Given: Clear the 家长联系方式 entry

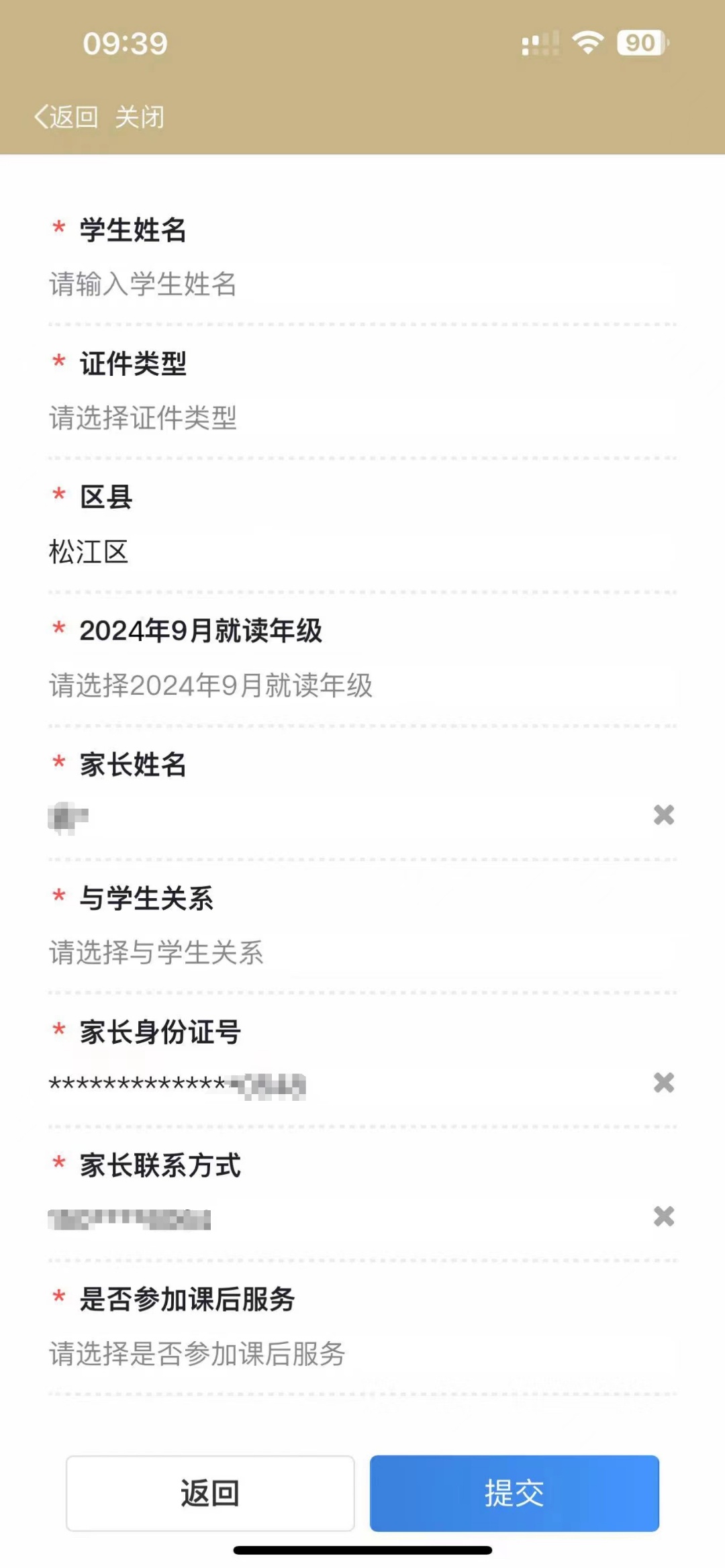Looking at the screenshot, I should (663, 1216).
